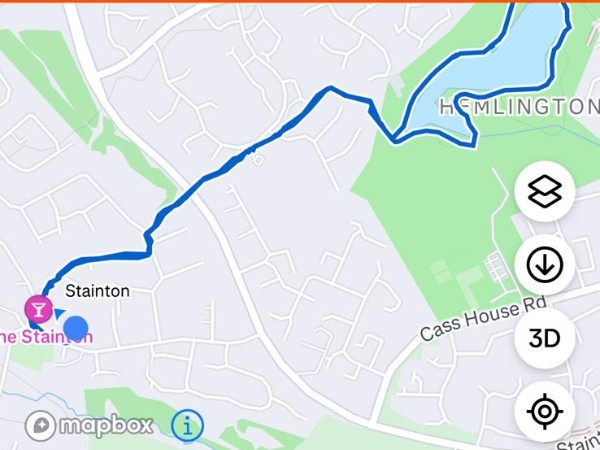Switch the map to 3D view
This screenshot has height=450, width=600.
coord(545,338)
